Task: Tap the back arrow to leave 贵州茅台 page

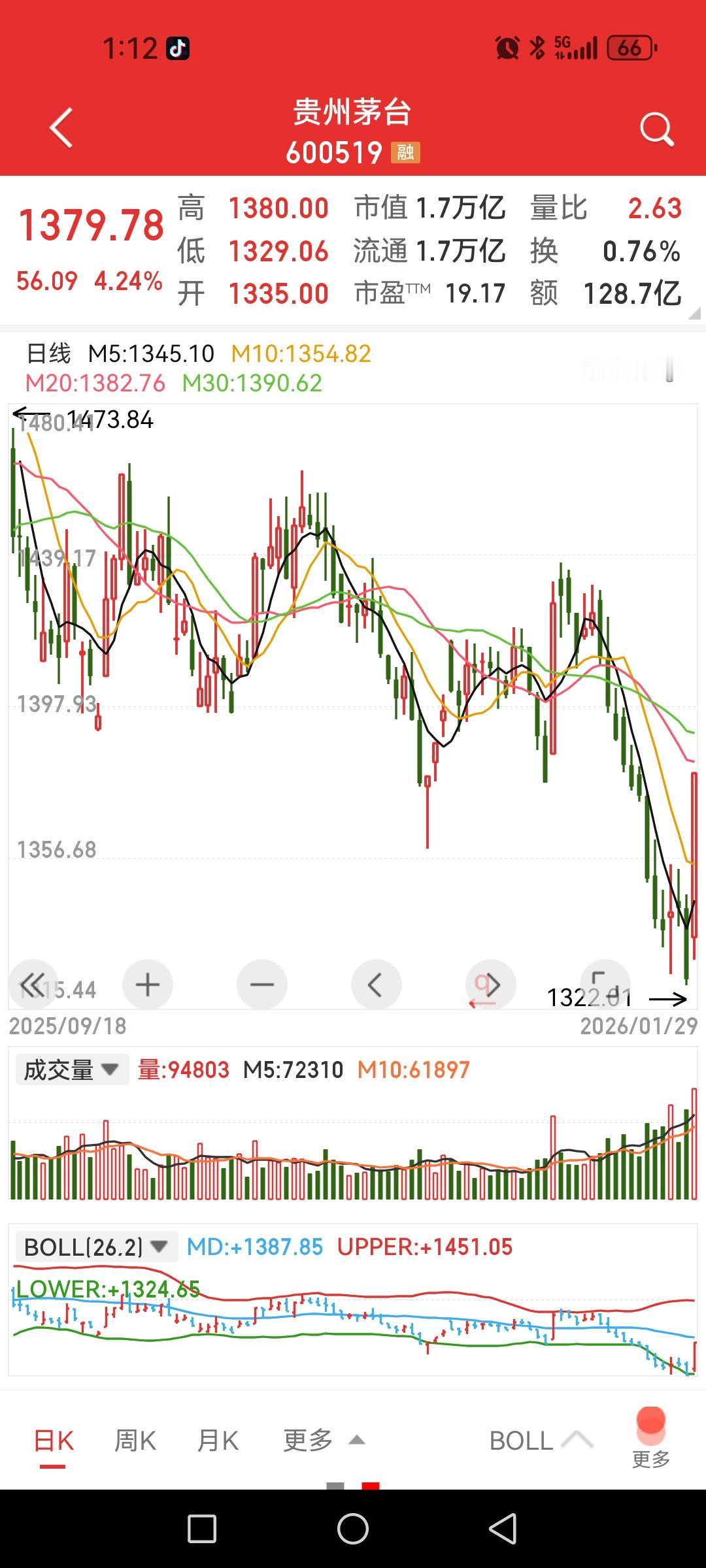Action: (x=60, y=128)
